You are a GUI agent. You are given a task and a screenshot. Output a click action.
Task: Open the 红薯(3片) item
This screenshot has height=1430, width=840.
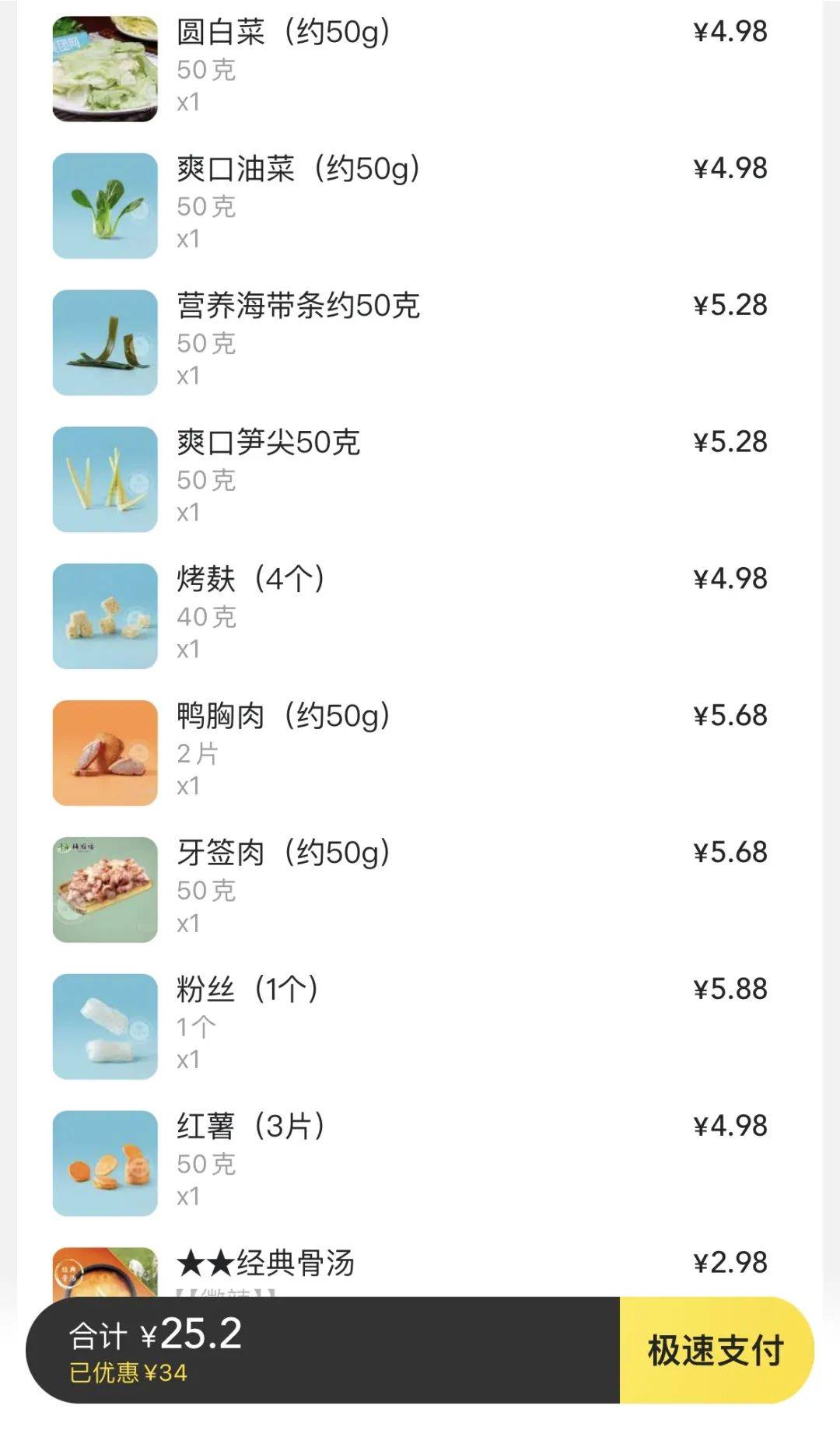[x=420, y=1164]
